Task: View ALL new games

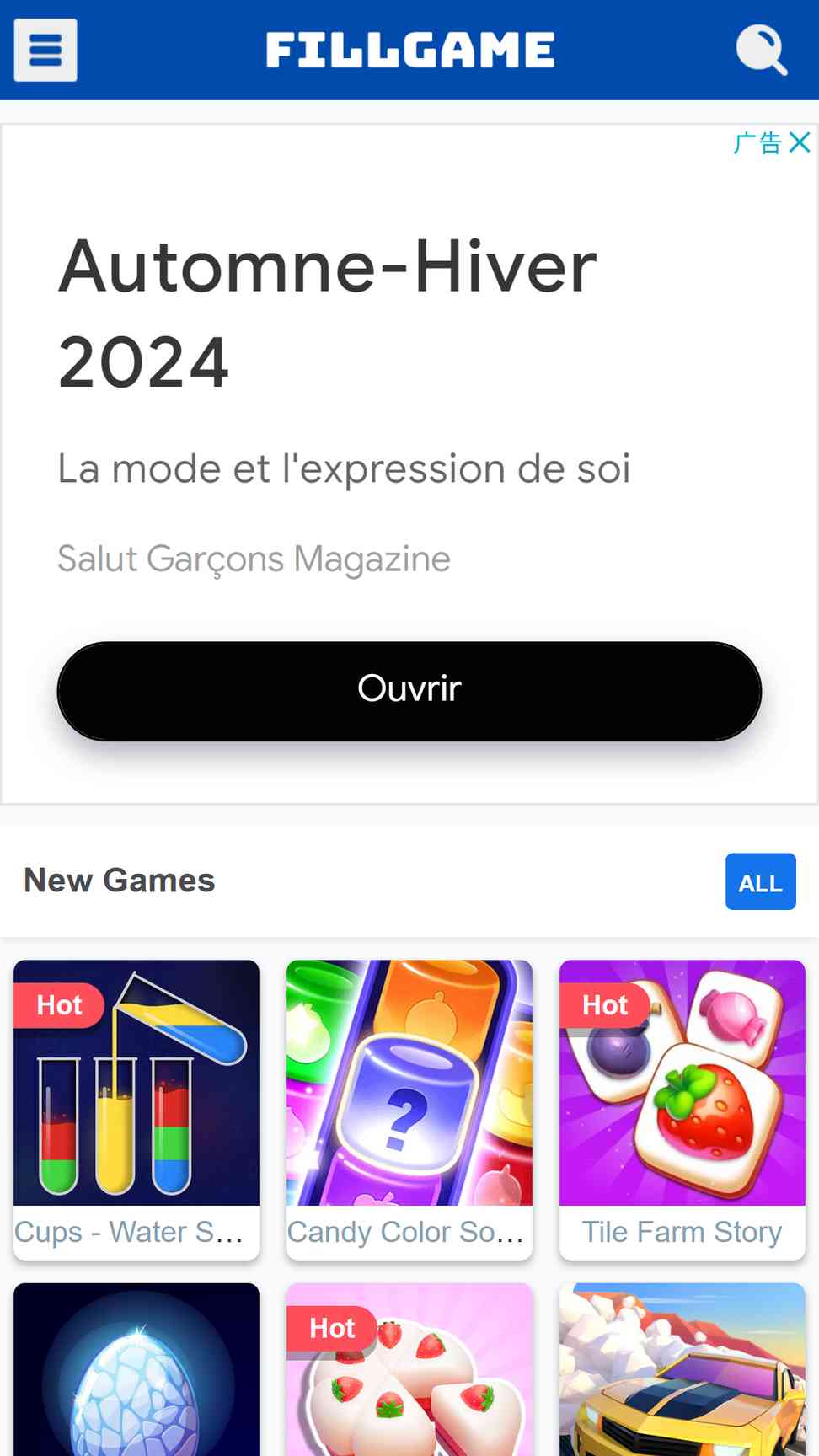Action: click(x=760, y=881)
